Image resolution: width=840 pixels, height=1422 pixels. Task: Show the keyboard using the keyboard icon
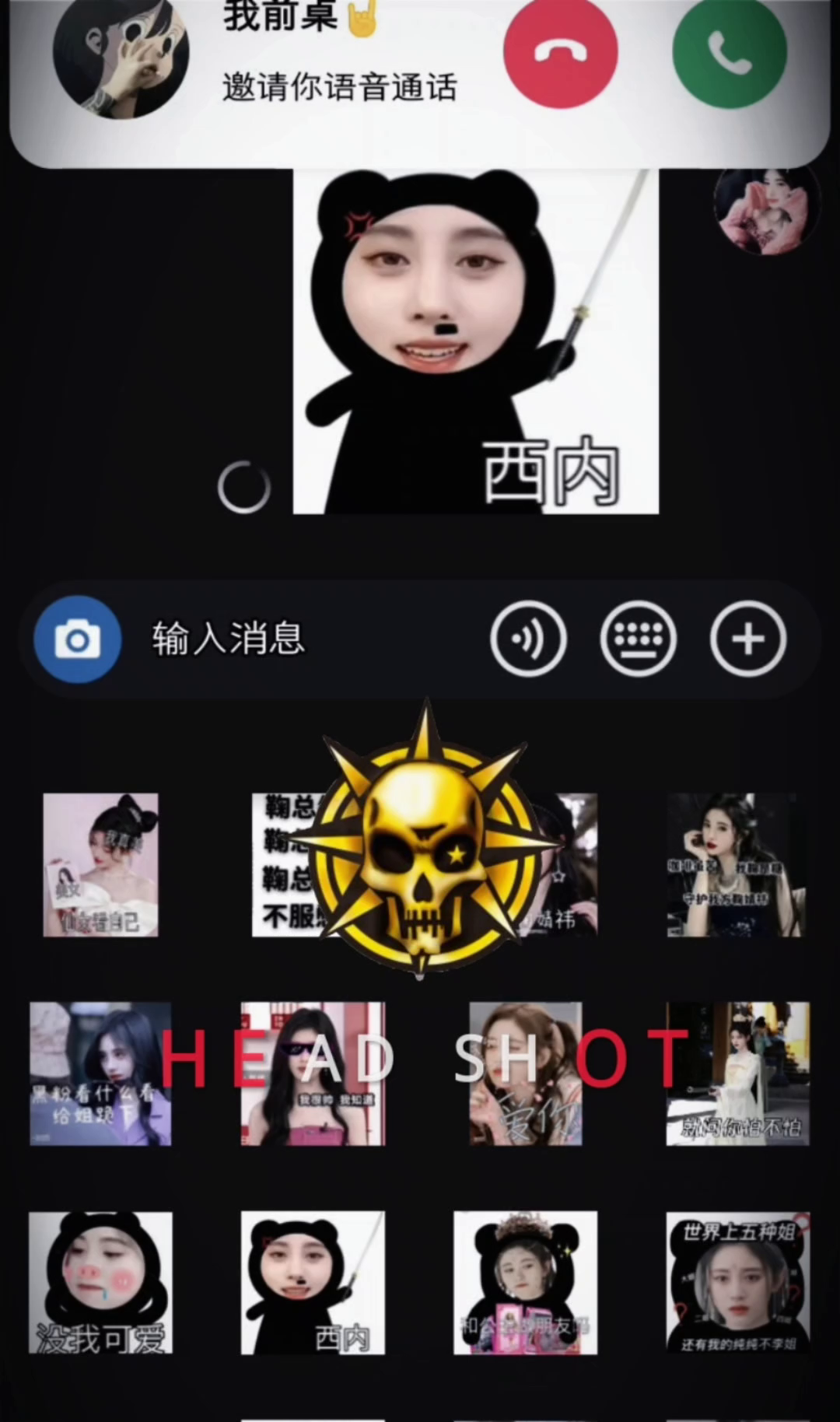(x=638, y=639)
